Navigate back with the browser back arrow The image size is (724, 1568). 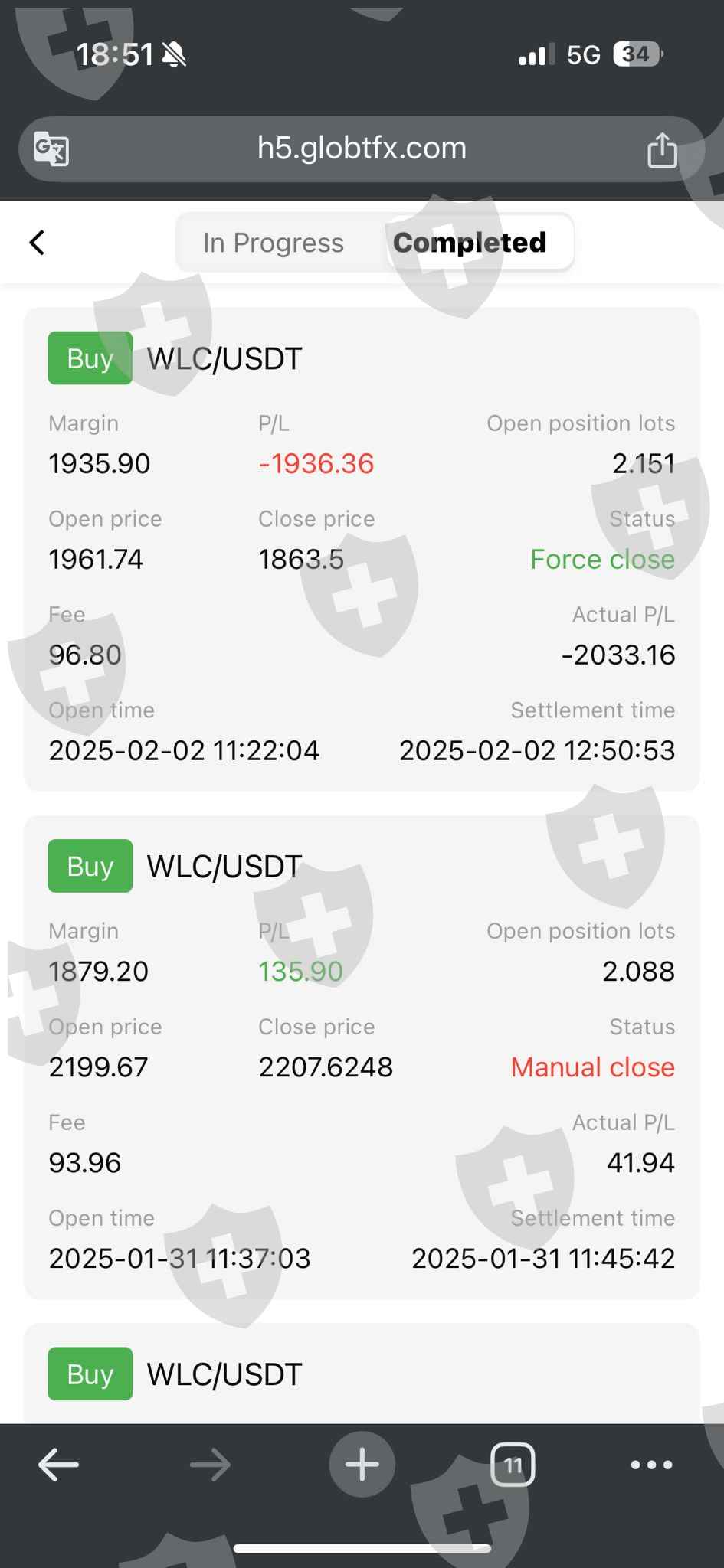[58, 1465]
